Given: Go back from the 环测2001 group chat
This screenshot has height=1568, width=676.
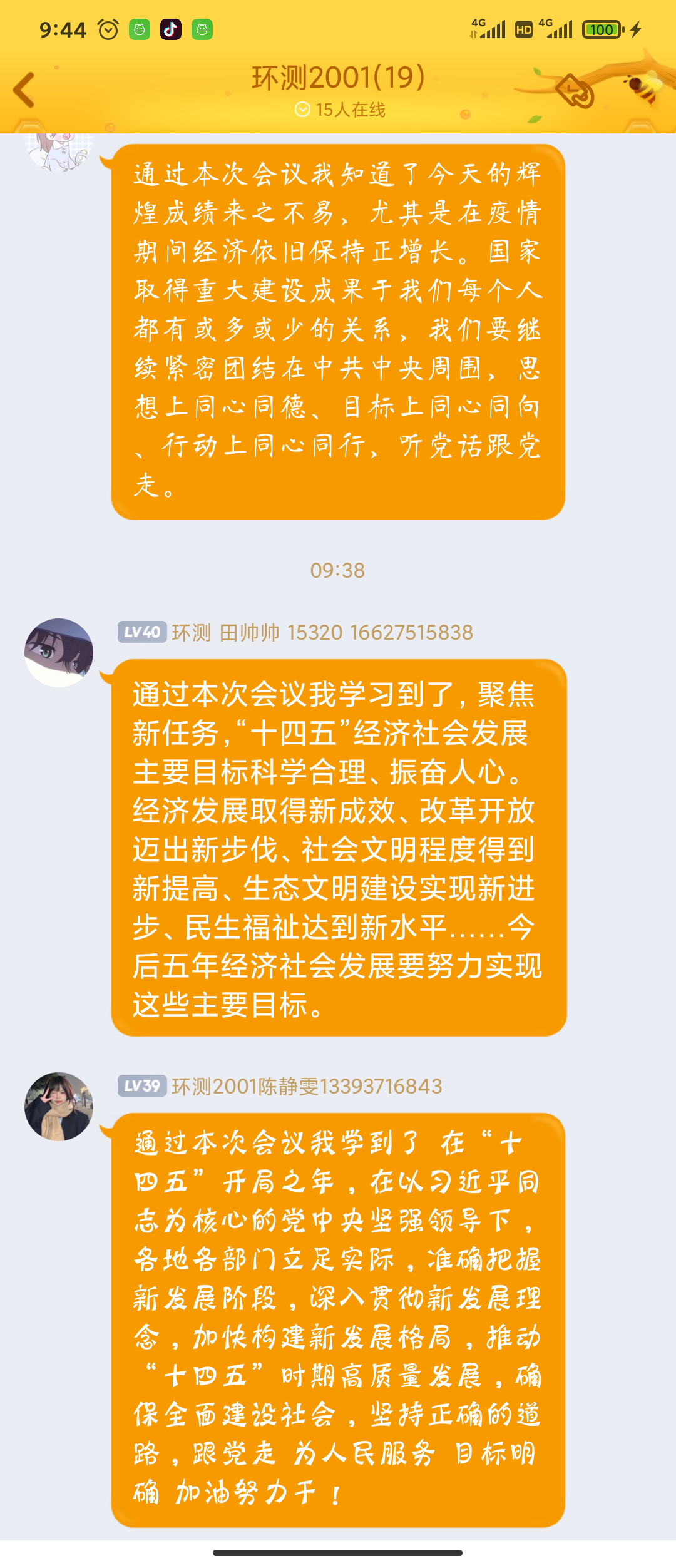Looking at the screenshot, I should [x=25, y=90].
